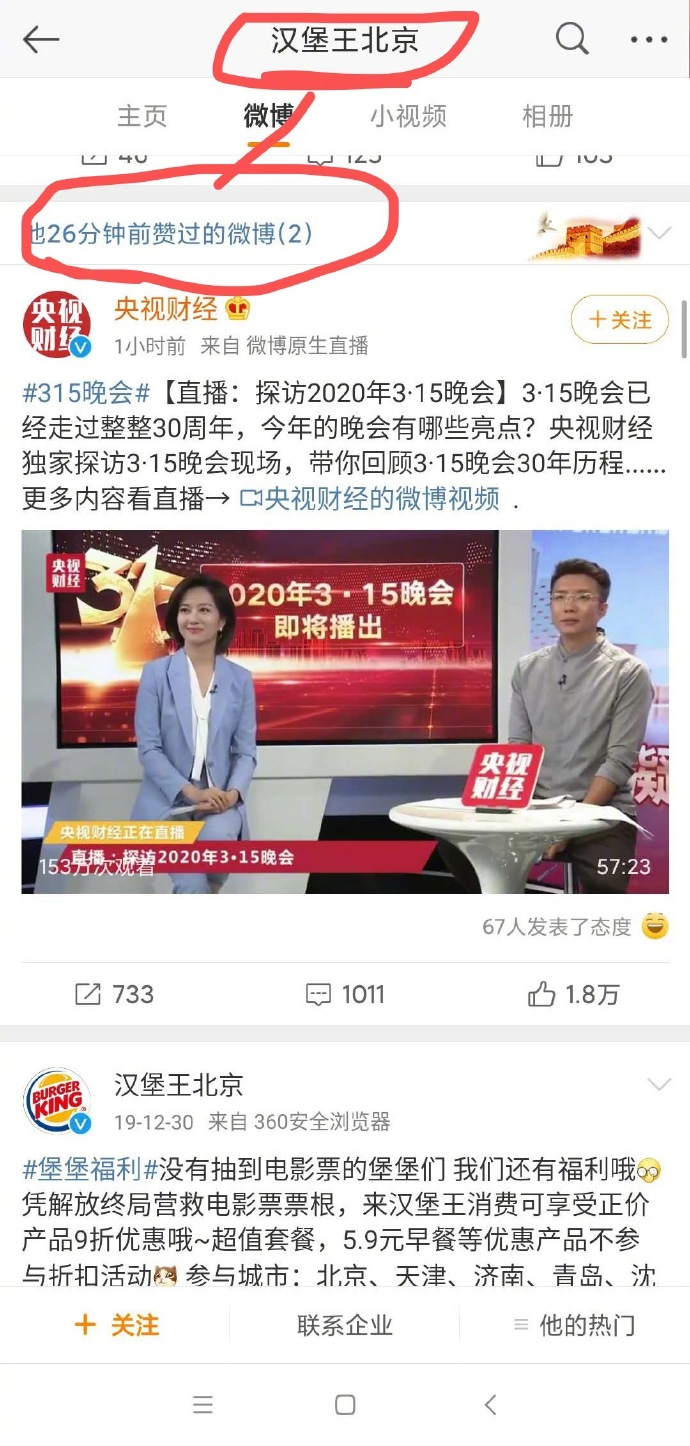Tap the system home button

[345, 1405]
